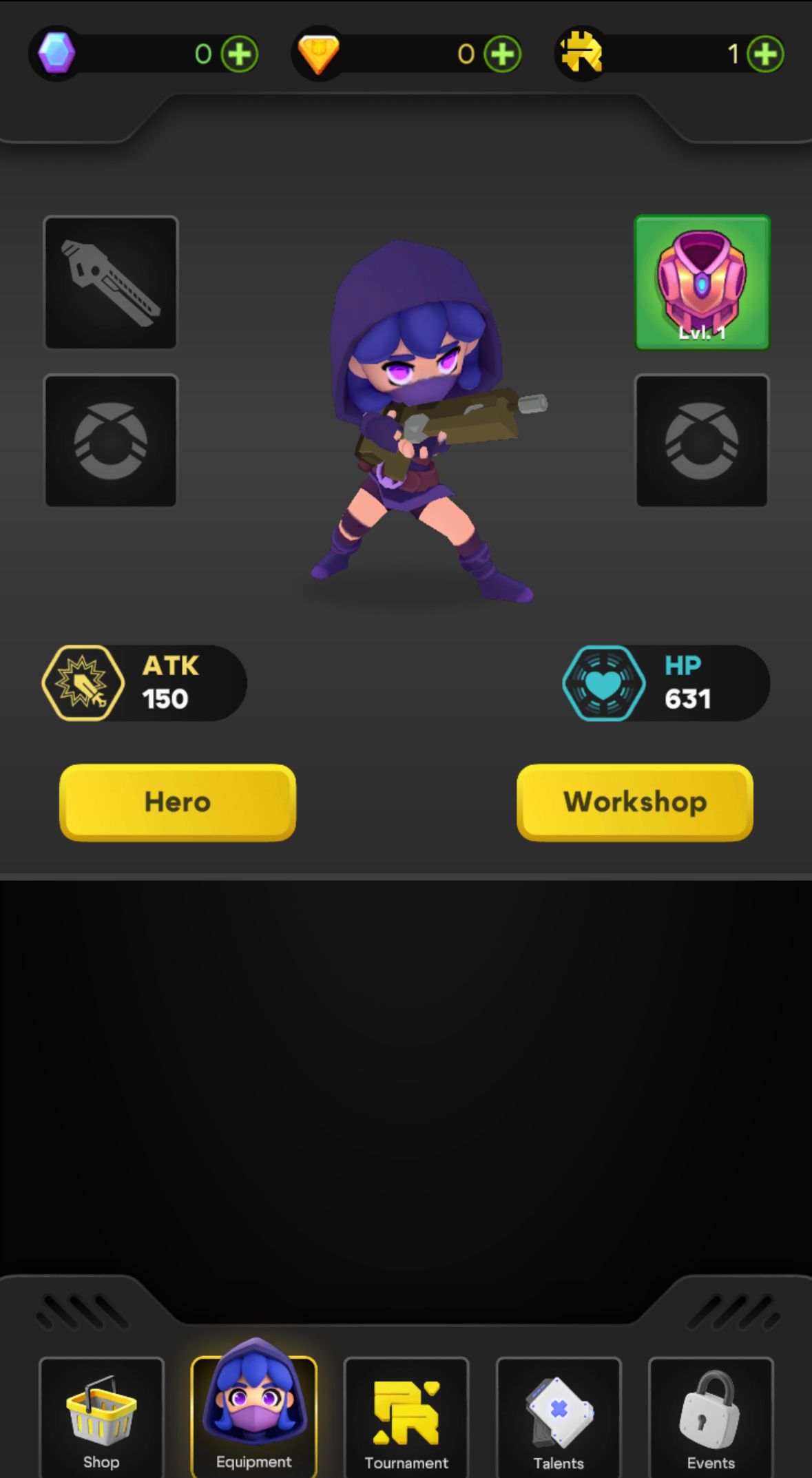Switch to the Tournament tab
Screen dimensions: 812x1478
point(406,1419)
